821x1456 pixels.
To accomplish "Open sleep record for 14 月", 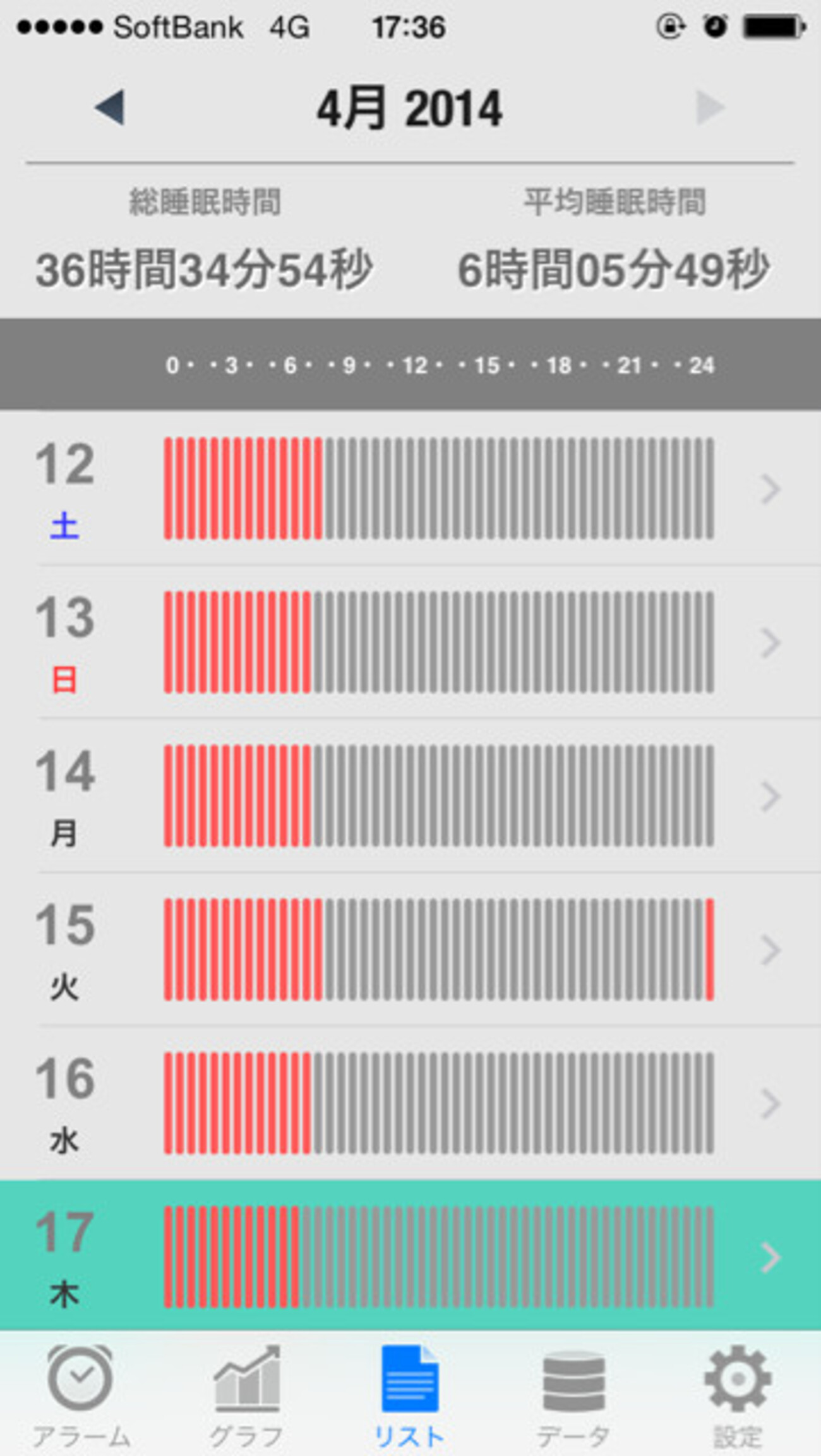I will click(x=410, y=796).
